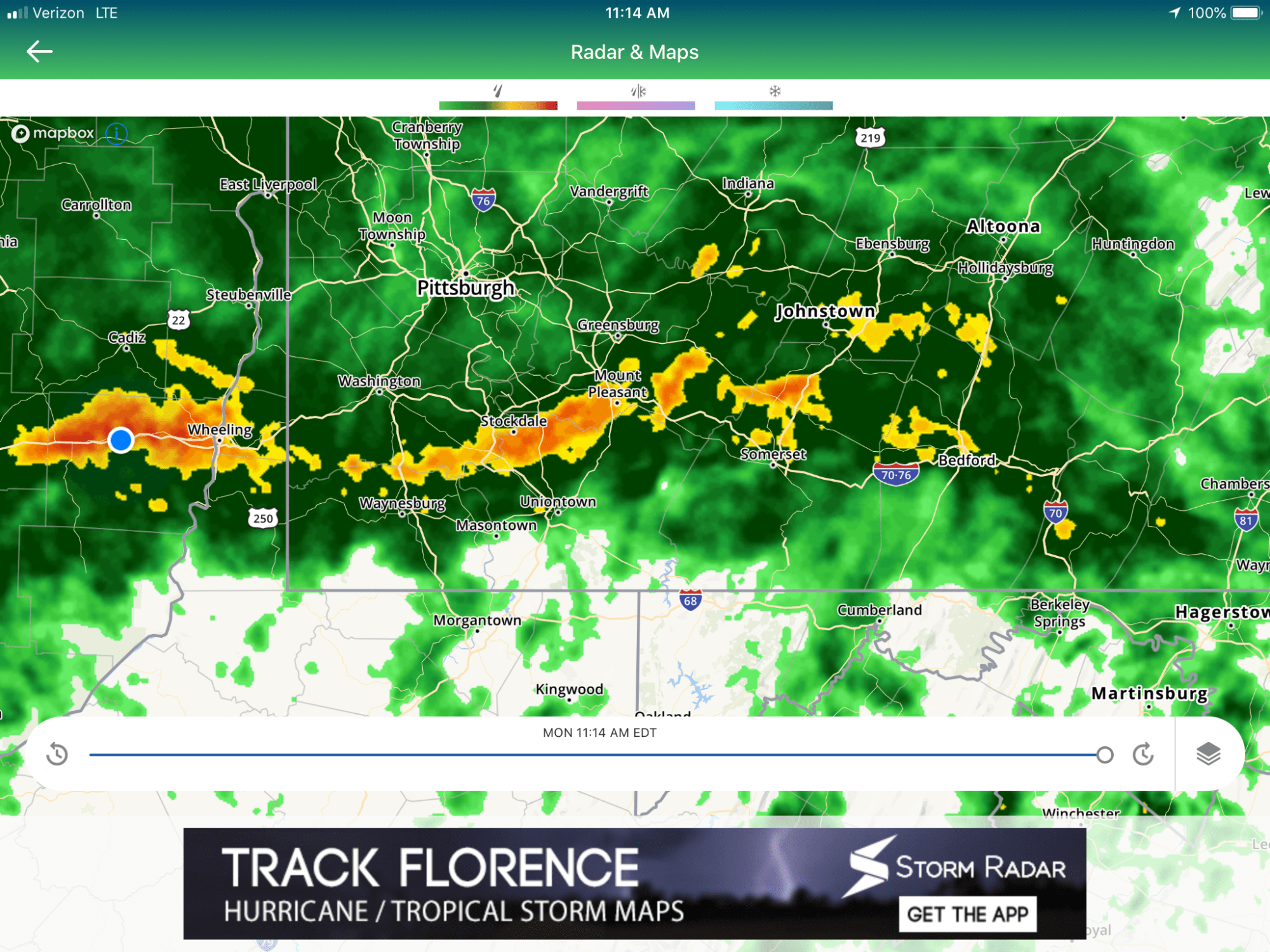
Task: Tap the timeline slider handle
Action: coord(1105,755)
